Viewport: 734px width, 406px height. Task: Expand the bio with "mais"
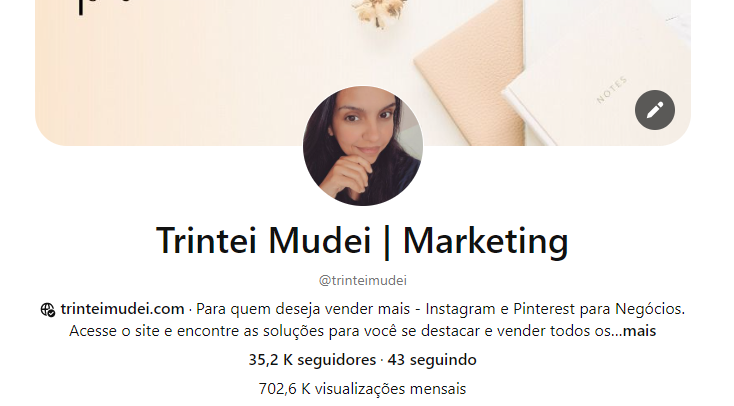(639, 331)
